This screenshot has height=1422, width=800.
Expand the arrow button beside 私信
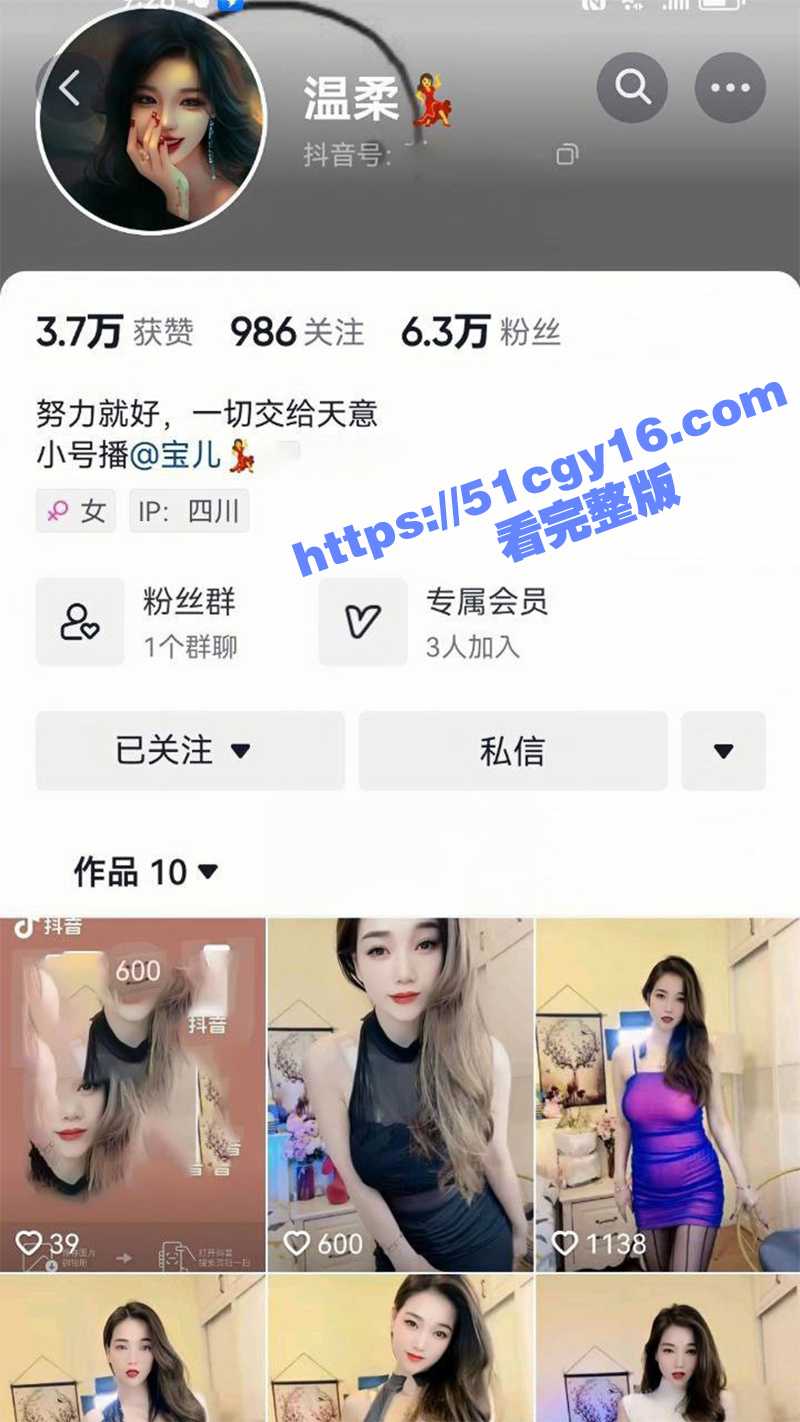(723, 751)
